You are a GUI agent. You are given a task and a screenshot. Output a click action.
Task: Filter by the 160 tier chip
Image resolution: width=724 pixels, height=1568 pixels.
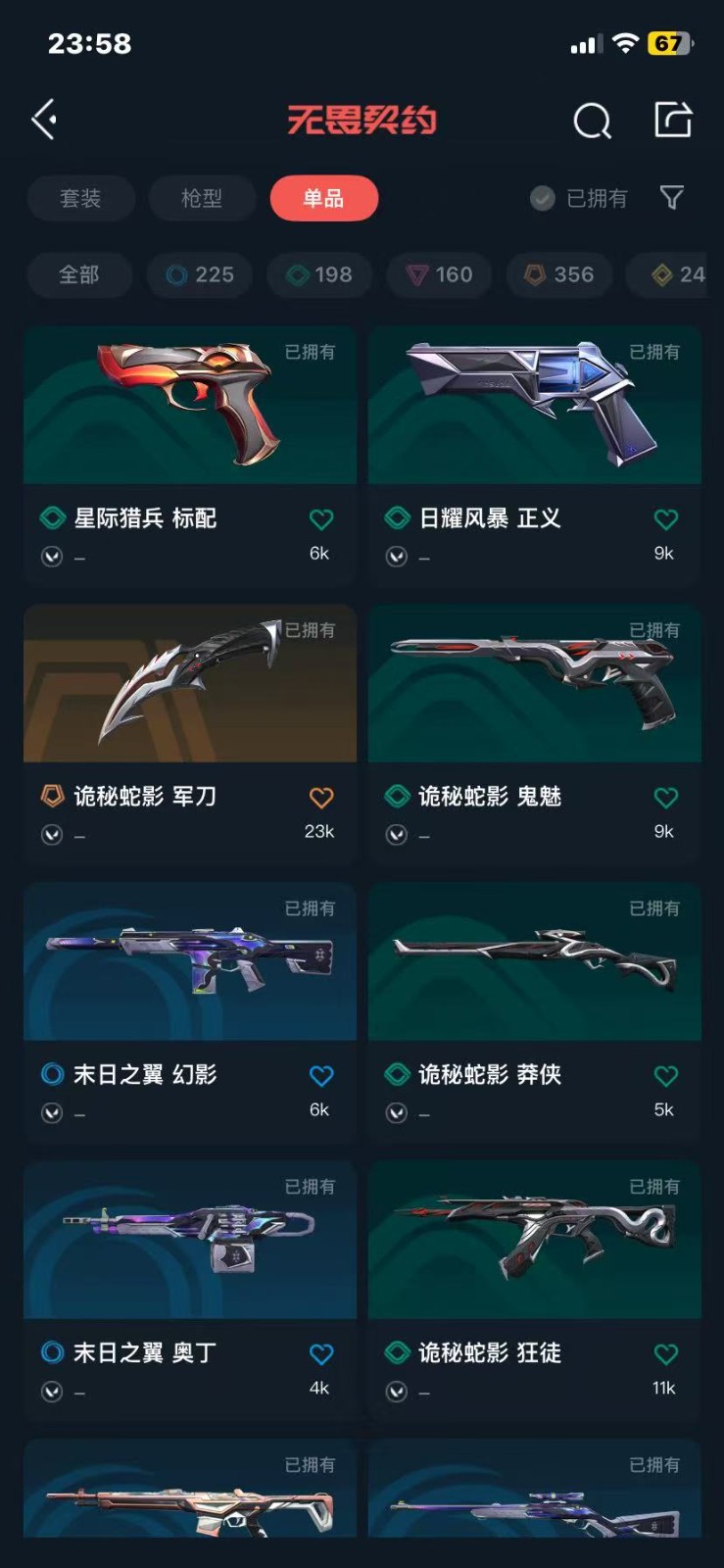(x=440, y=274)
